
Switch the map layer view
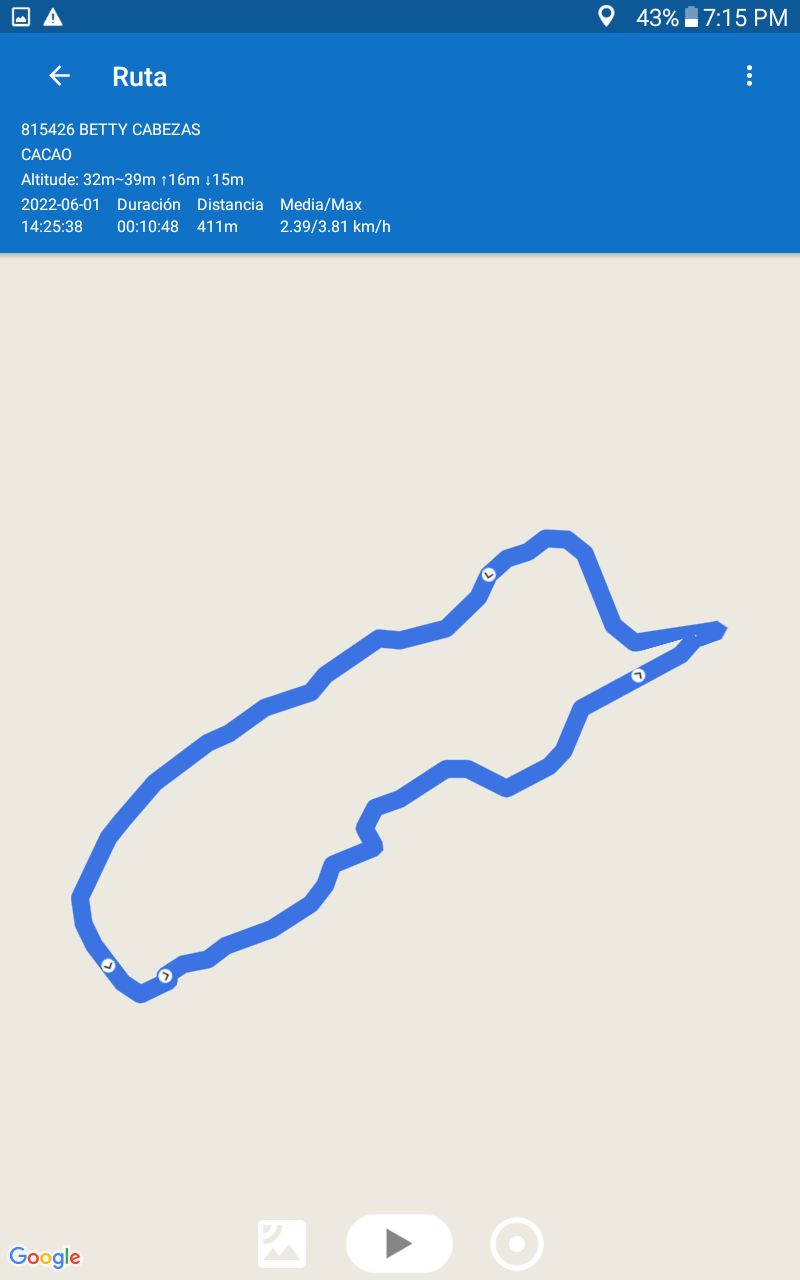(x=282, y=1244)
